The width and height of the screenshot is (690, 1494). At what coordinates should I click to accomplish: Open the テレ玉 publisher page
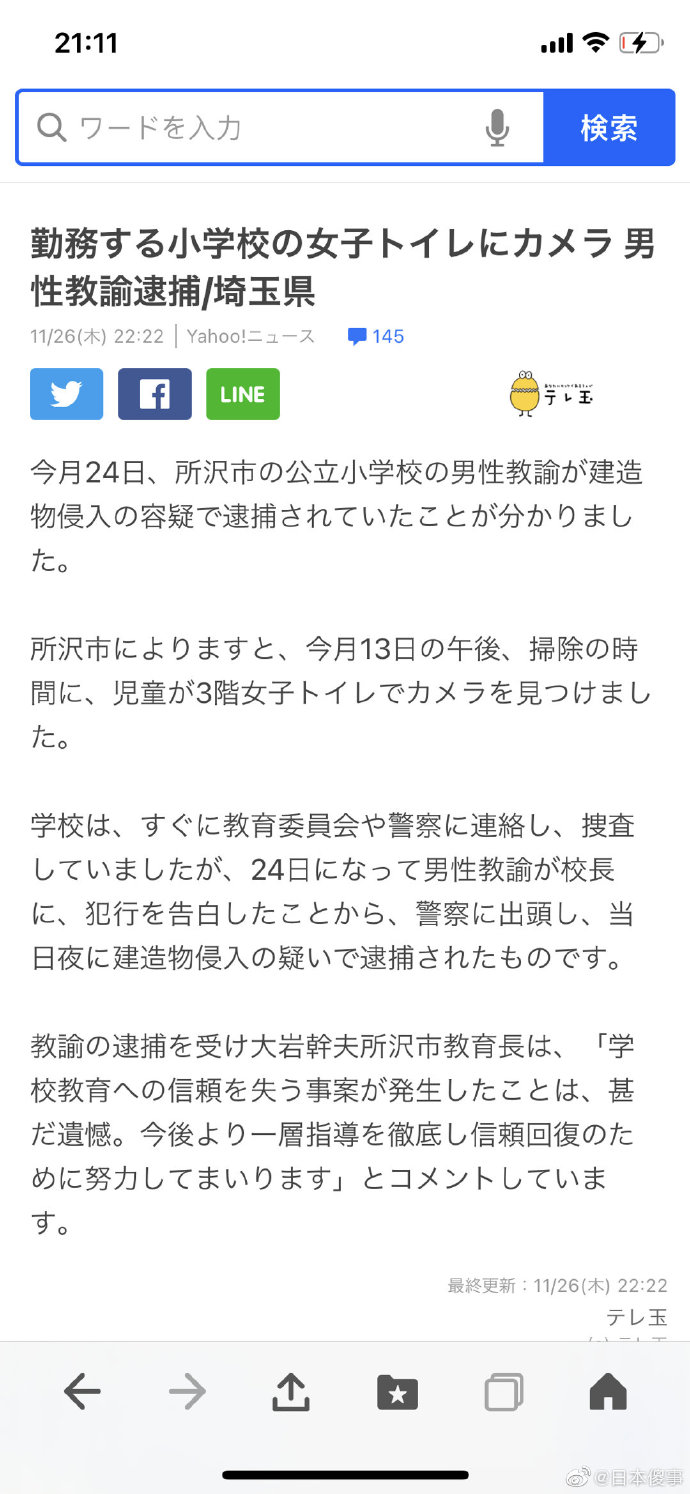click(552, 394)
